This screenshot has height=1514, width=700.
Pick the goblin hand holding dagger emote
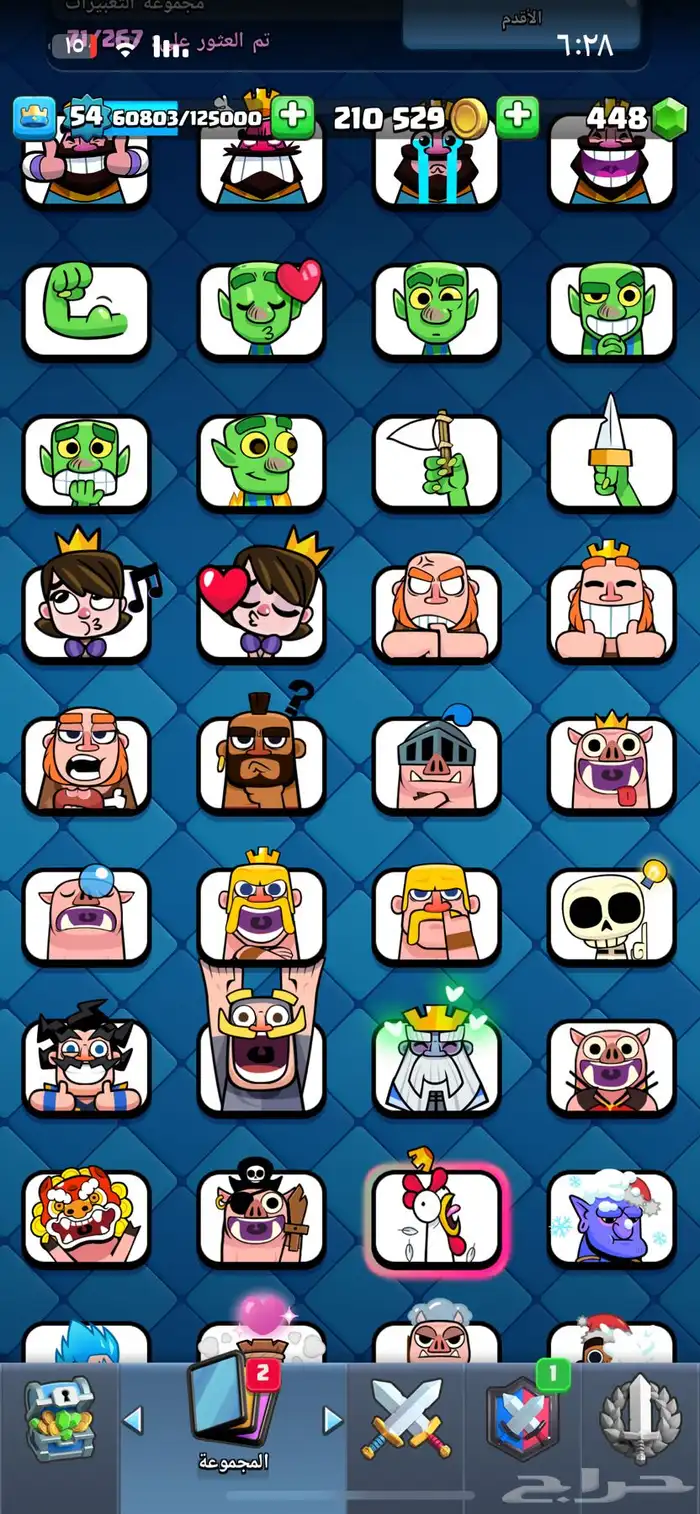[612, 462]
